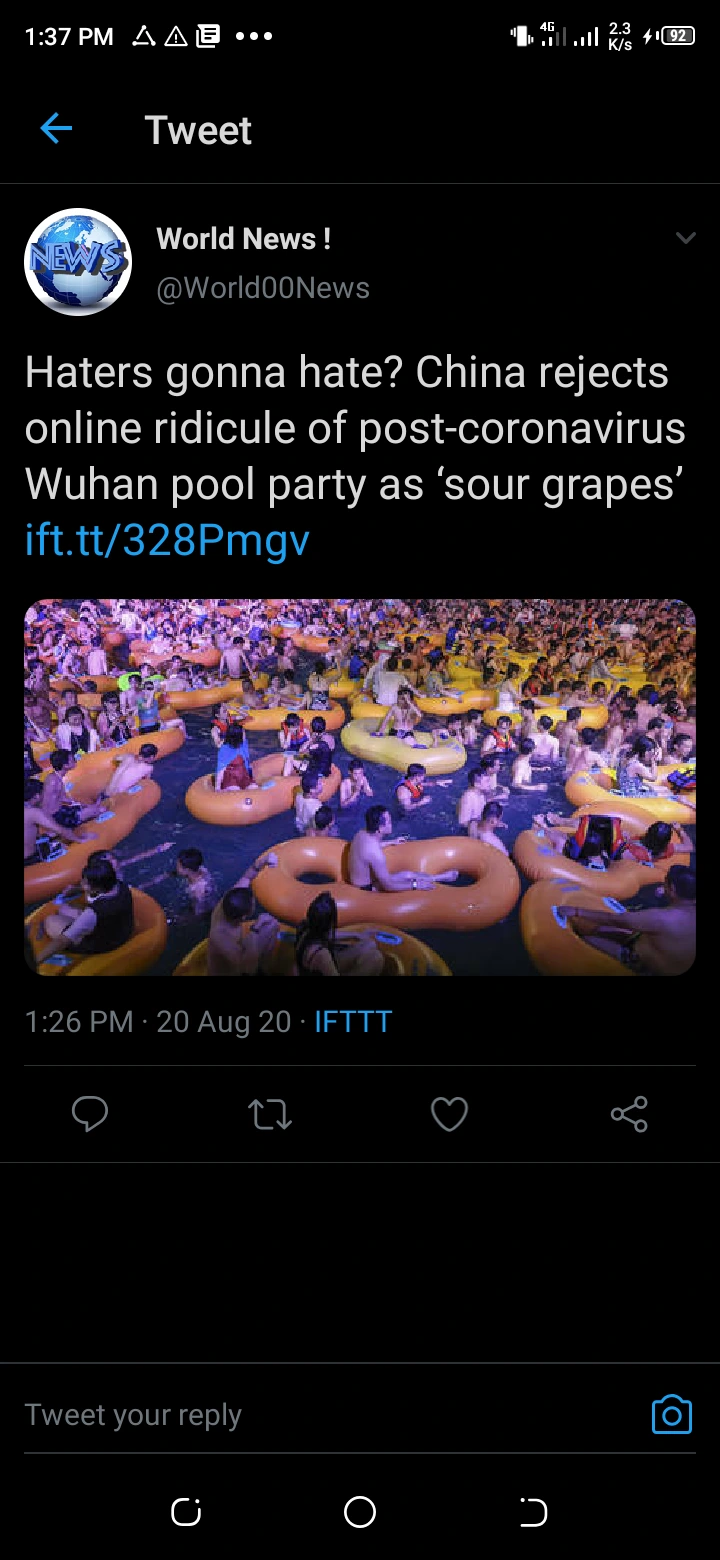The height and width of the screenshot is (1560, 720).
Task: Tap the Tweet your reply field
Action: click(300, 1415)
